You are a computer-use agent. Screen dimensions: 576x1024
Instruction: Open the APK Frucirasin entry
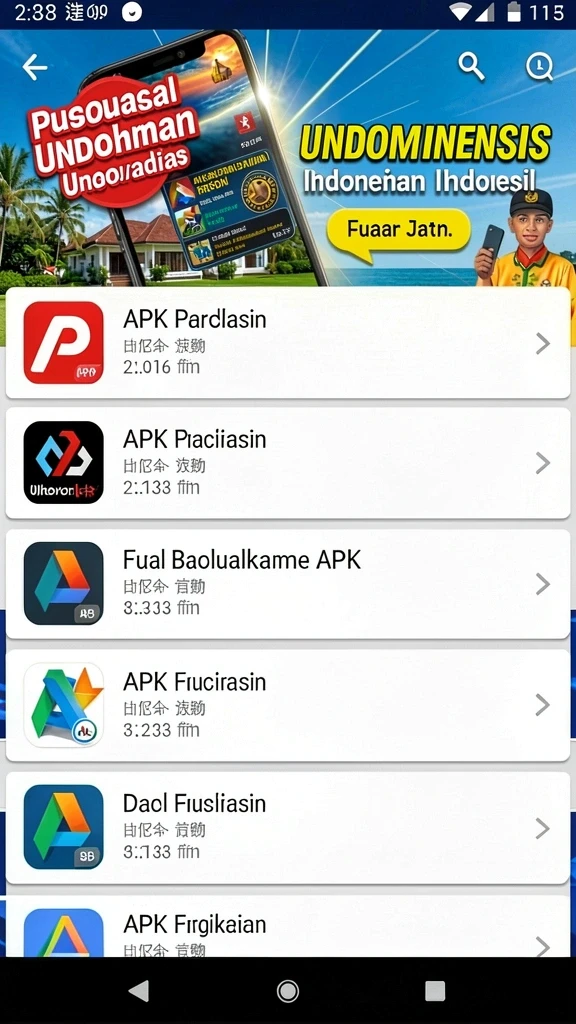click(288, 705)
